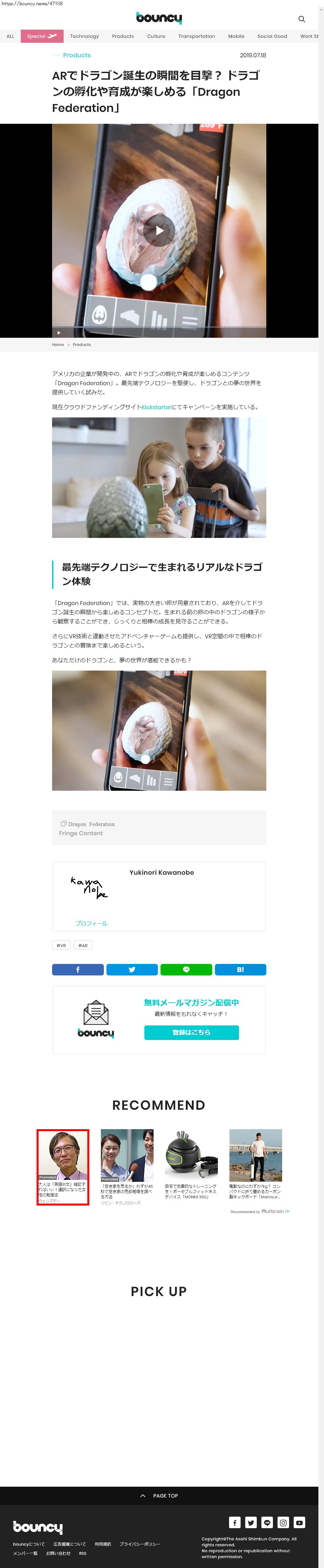
Task: Open the Transportation tab
Action: point(196,37)
